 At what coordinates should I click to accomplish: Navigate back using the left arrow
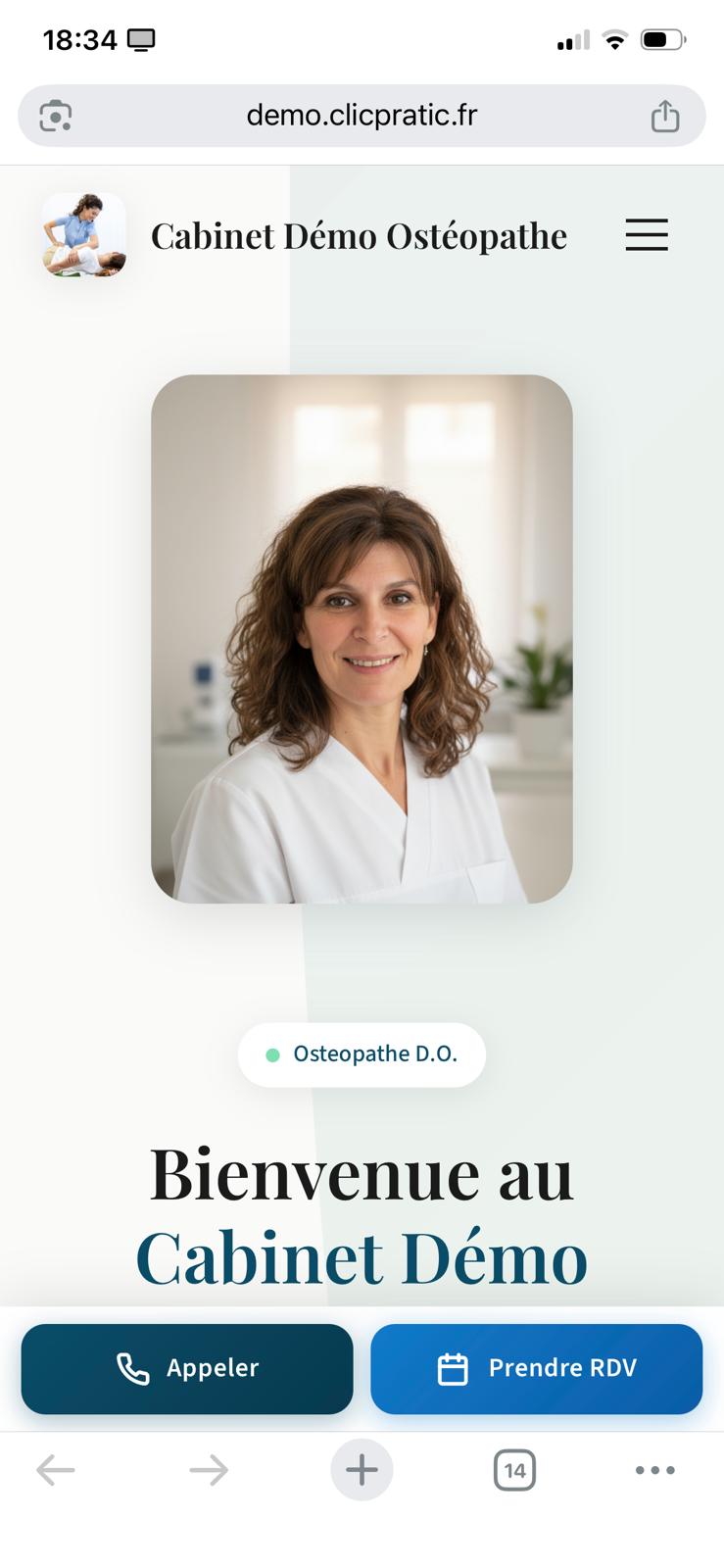pos(56,1469)
